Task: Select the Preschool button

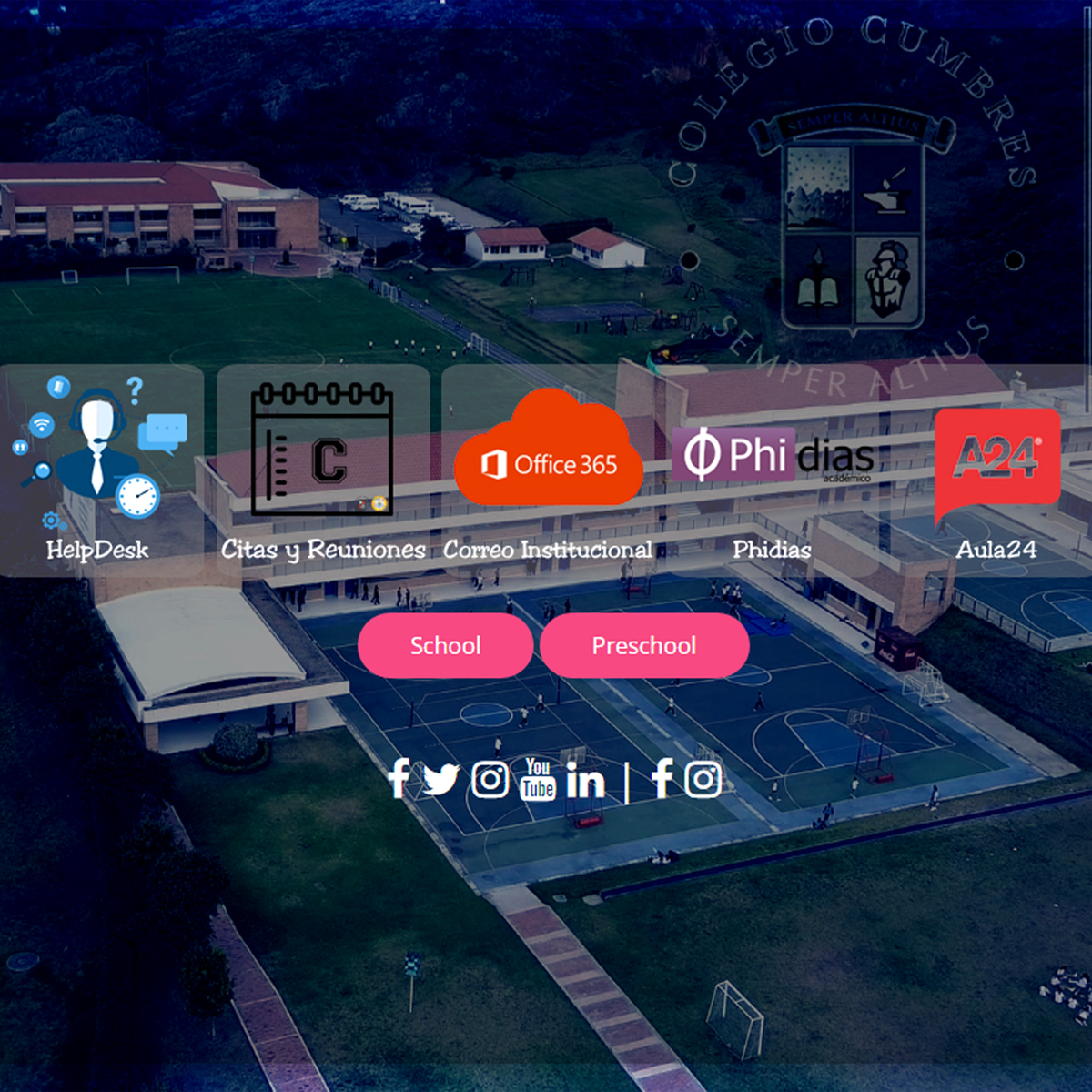Action: [x=644, y=645]
